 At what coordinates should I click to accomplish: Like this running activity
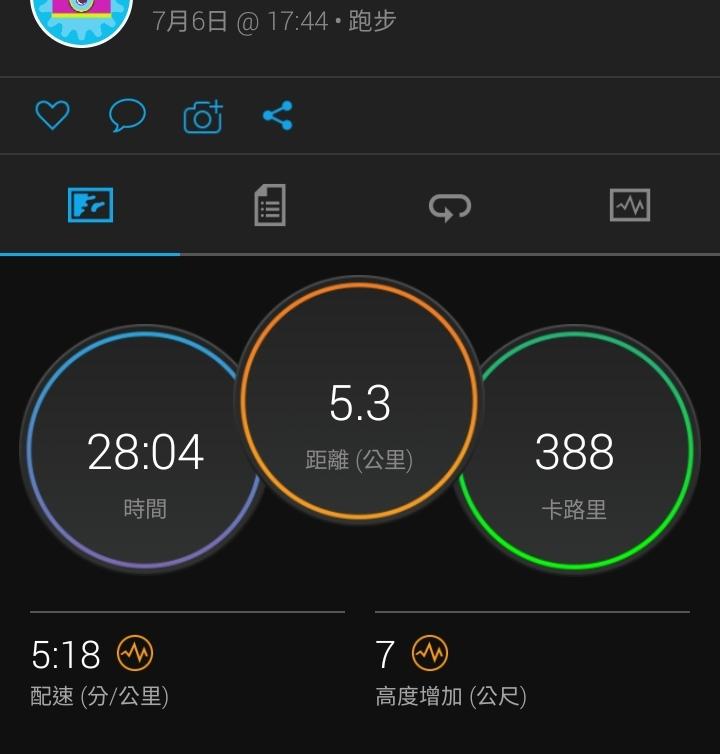coord(52,116)
